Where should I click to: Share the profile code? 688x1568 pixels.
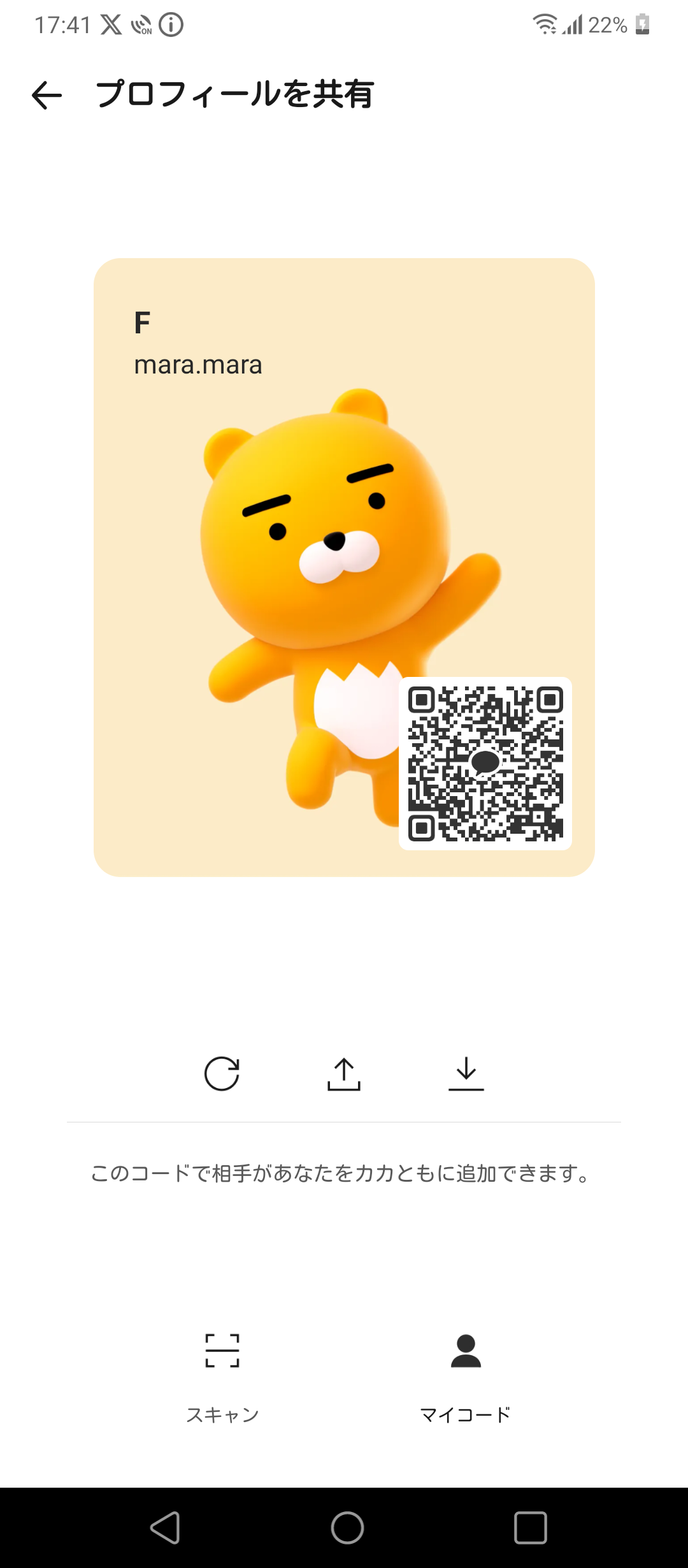tap(344, 1074)
